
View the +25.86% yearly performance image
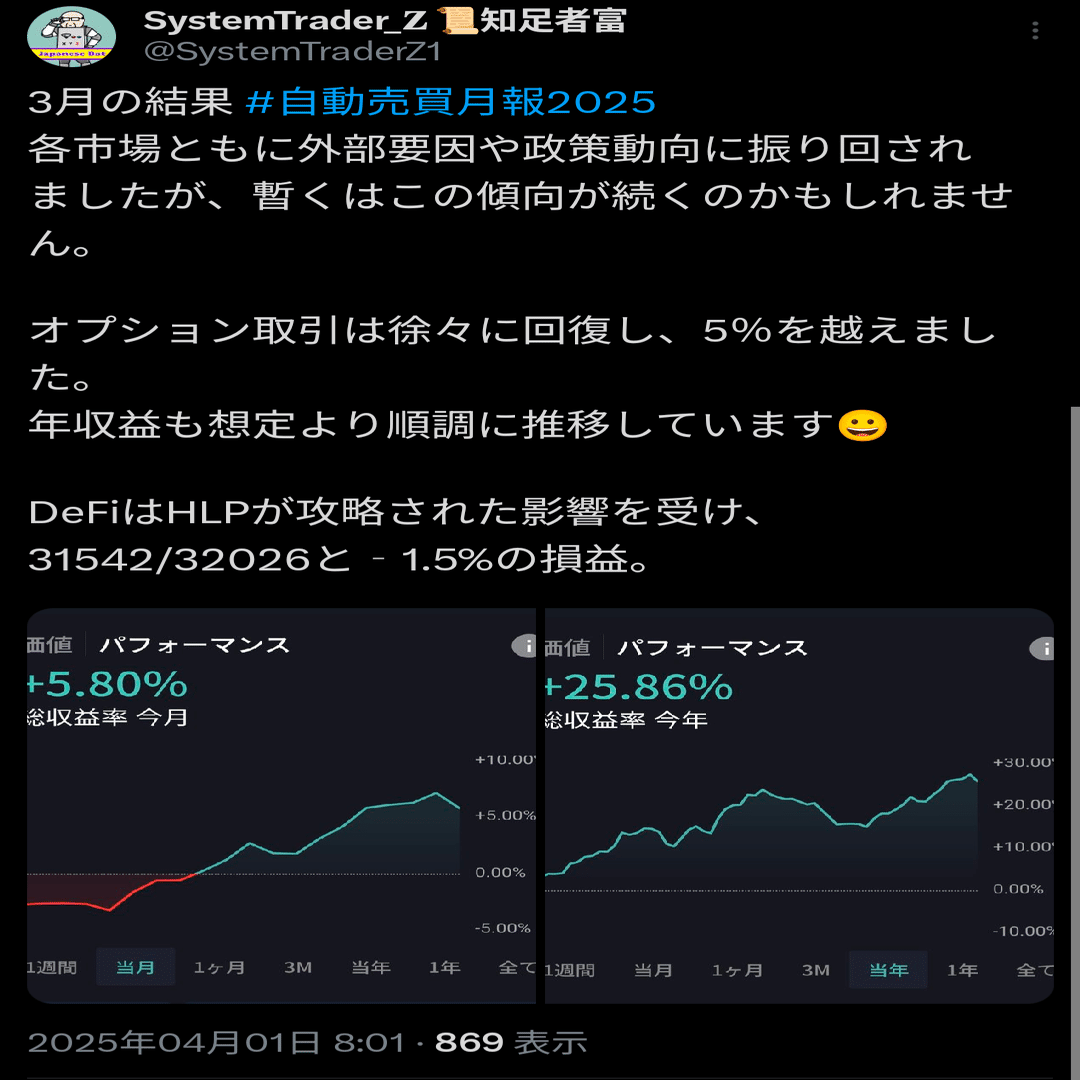(x=798, y=805)
